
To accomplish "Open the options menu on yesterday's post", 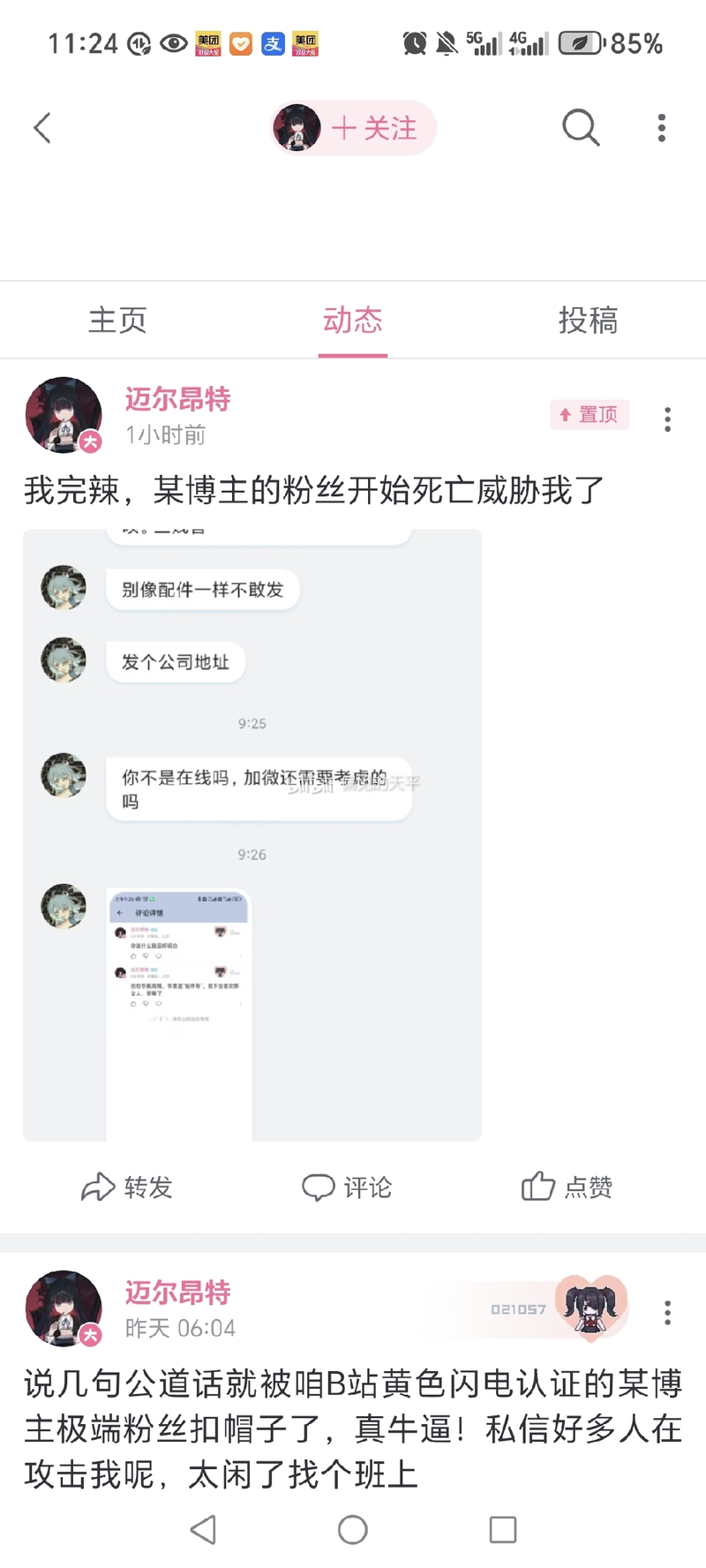I will (x=667, y=1312).
